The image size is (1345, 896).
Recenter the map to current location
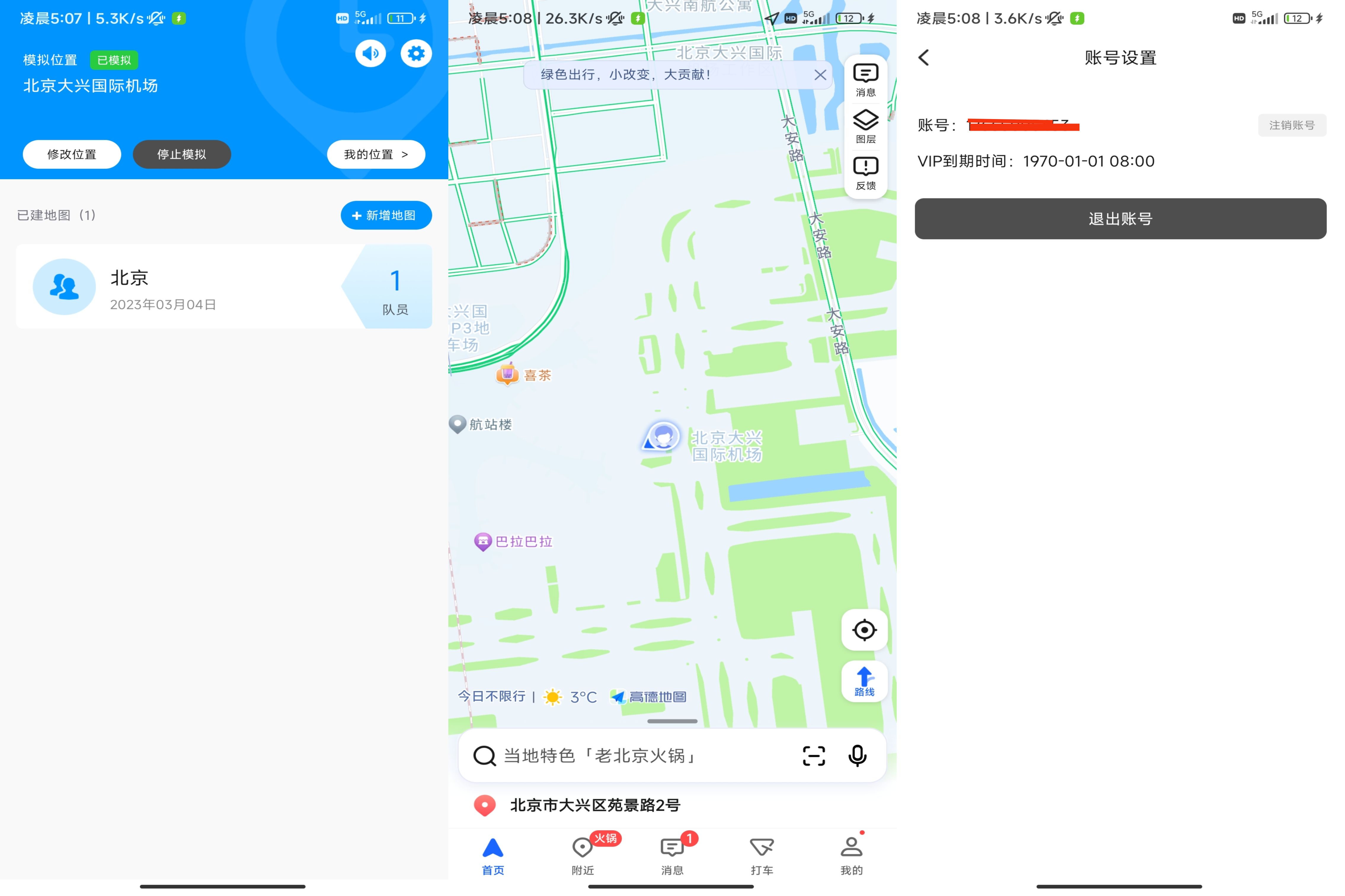click(x=864, y=630)
